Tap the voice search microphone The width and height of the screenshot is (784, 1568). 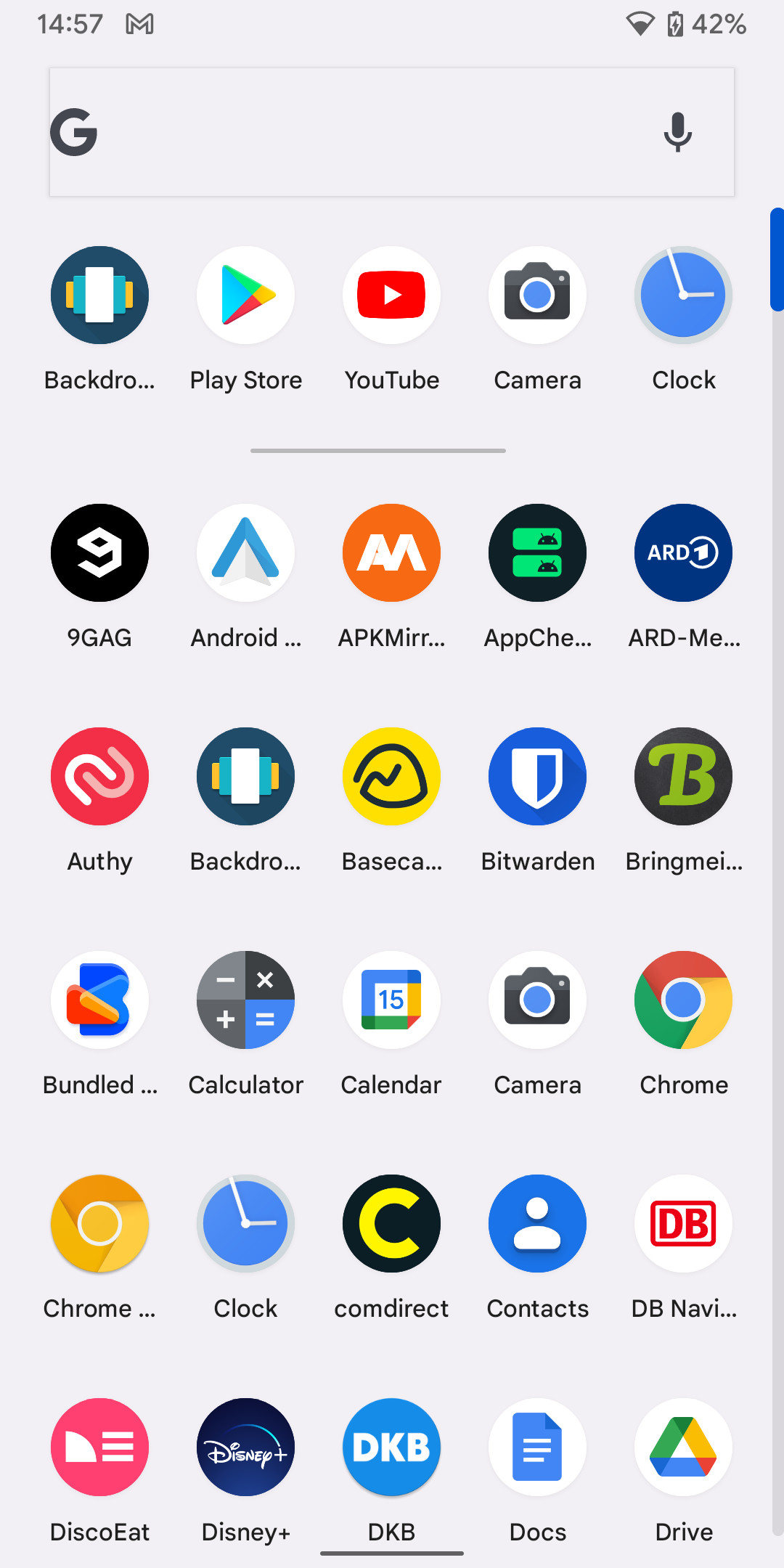coord(677,132)
